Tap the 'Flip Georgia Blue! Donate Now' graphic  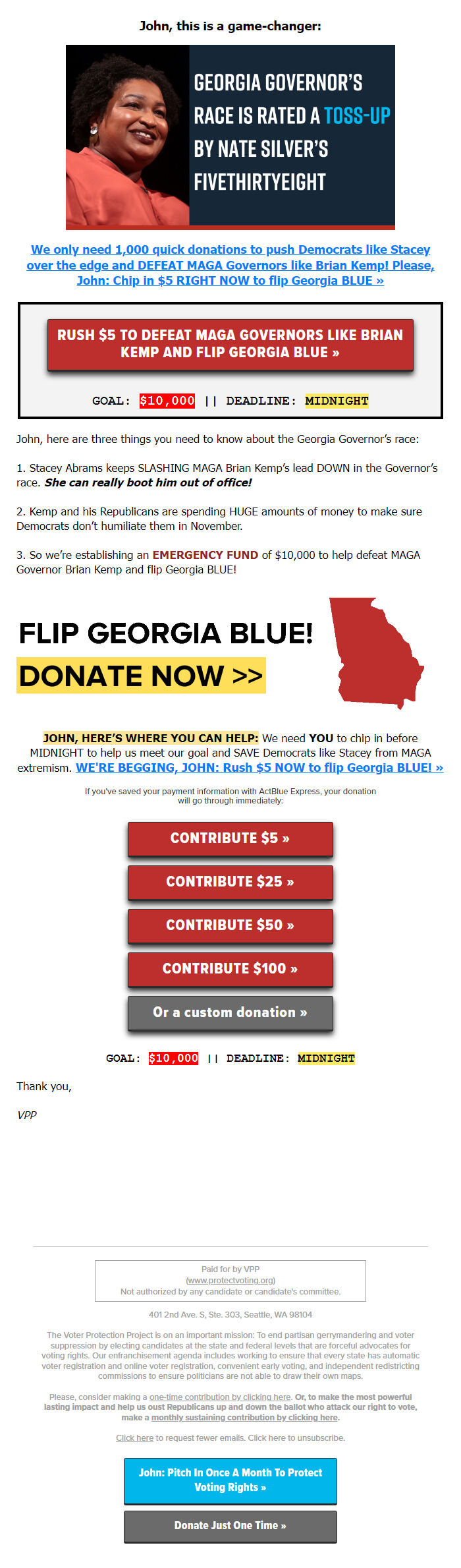coord(221,654)
